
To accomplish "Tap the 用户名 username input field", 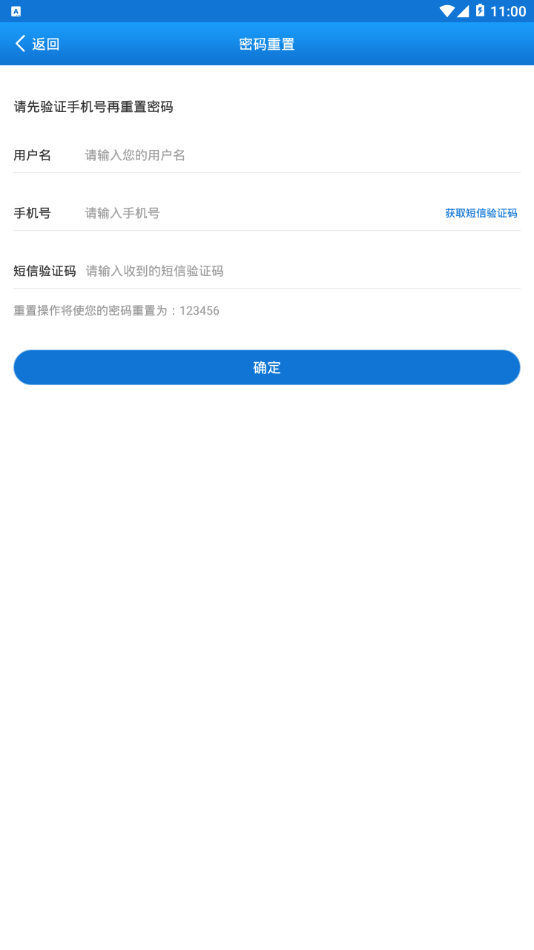I will 302,155.
